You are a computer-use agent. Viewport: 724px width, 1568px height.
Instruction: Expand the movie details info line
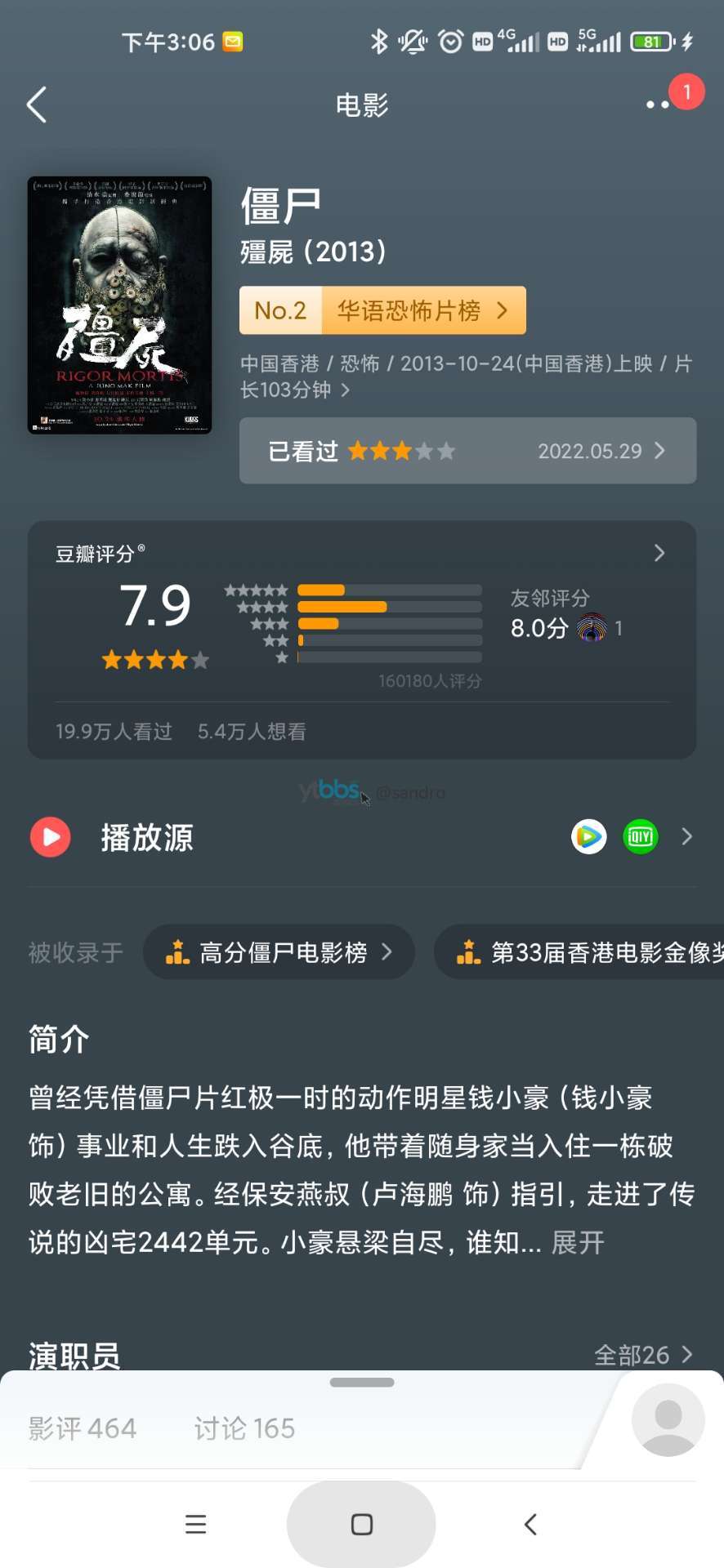point(466,376)
